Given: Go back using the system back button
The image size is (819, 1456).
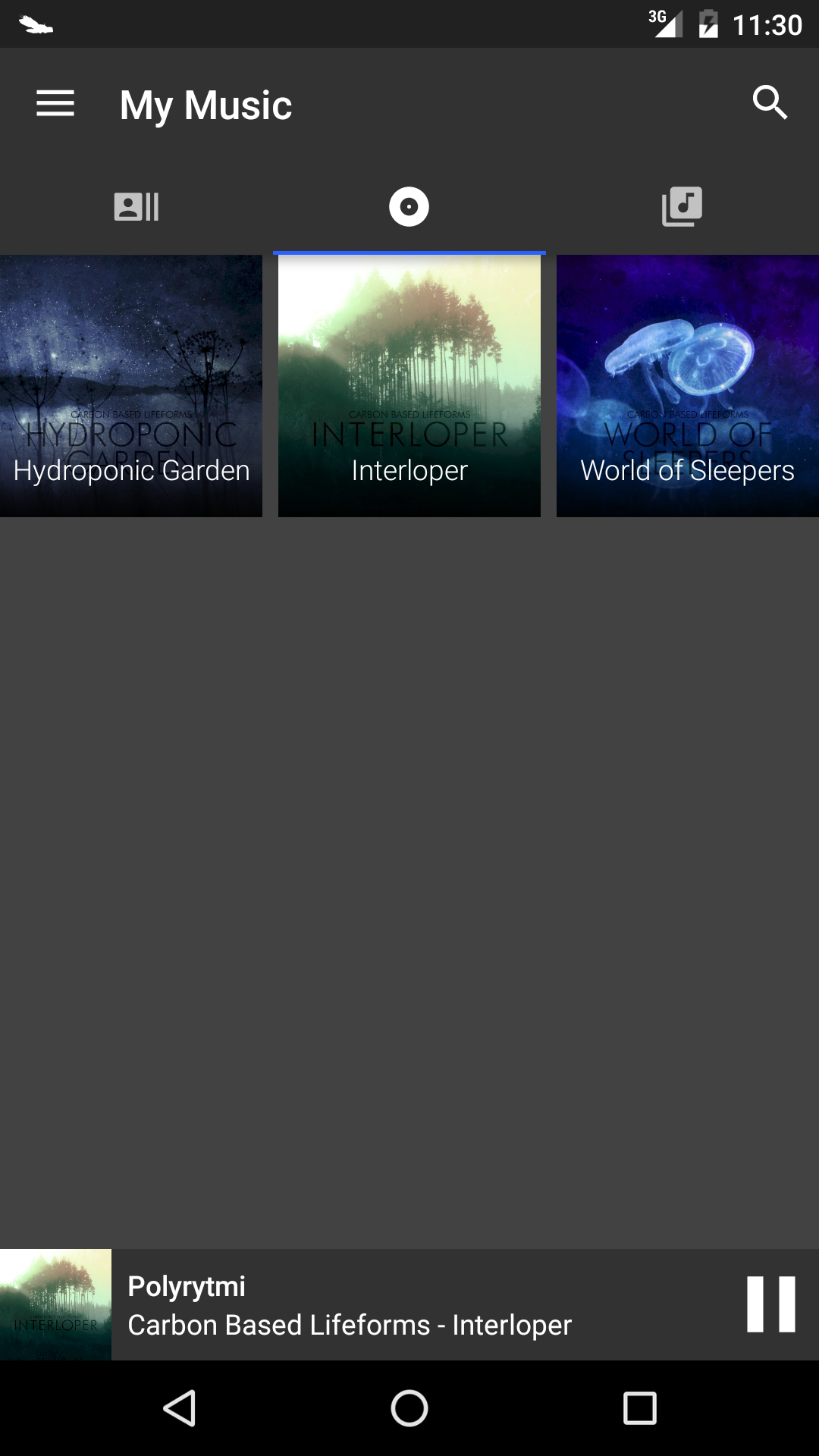Looking at the screenshot, I should pyautogui.click(x=180, y=1408).
